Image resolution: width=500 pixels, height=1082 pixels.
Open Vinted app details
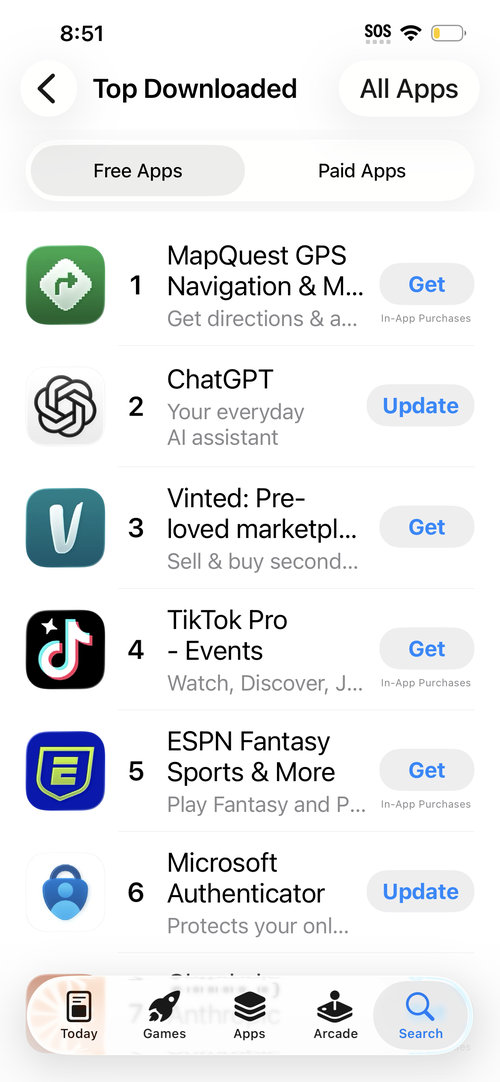194,528
